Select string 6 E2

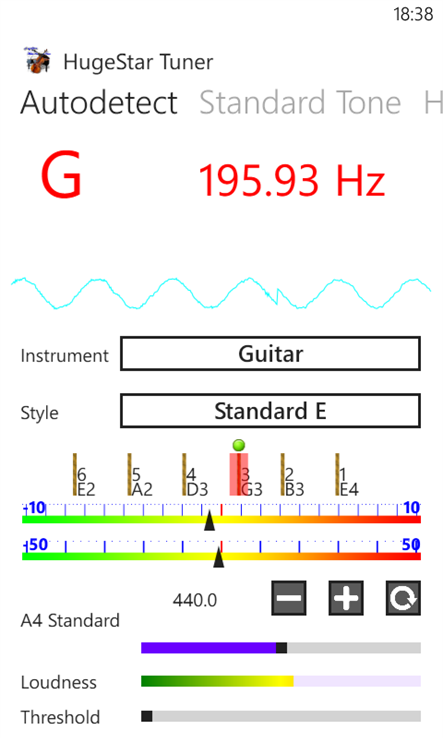[x=84, y=474]
